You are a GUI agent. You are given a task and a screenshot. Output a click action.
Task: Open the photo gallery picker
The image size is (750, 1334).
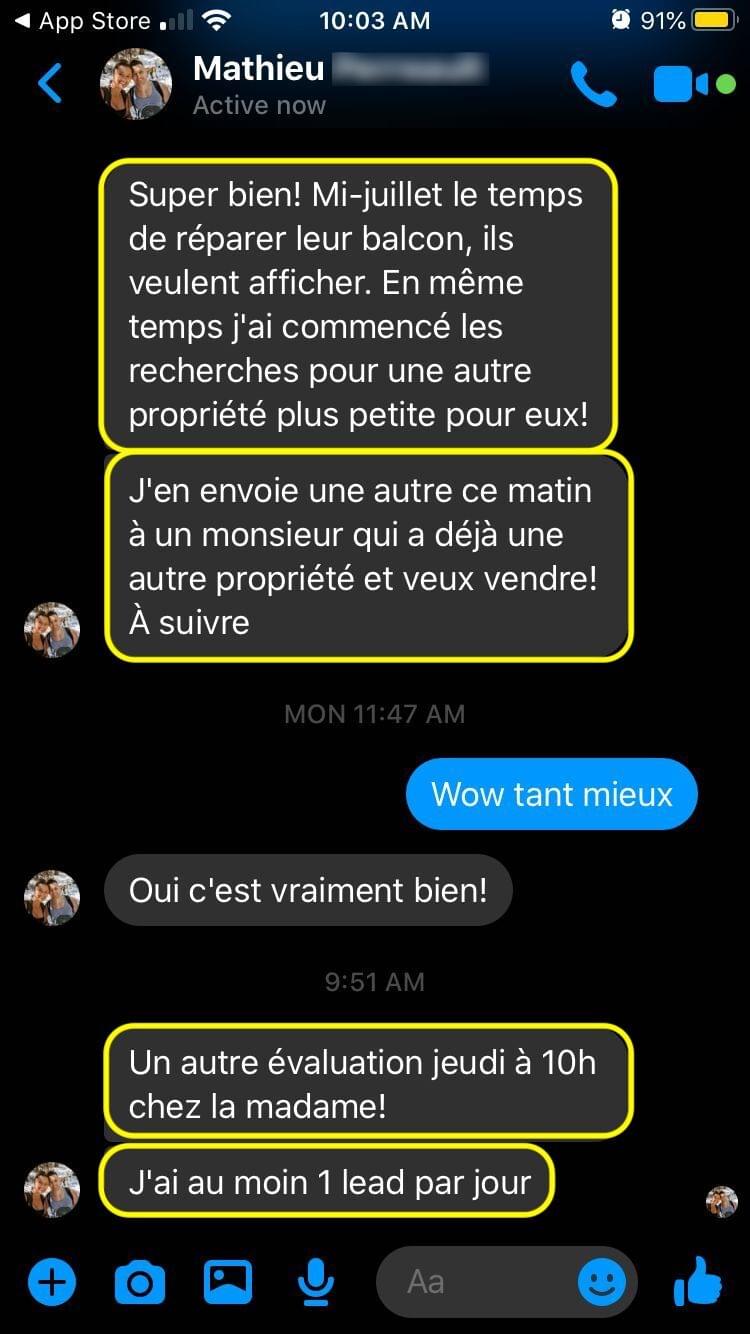pyautogui.click(x=228, y=1281)
